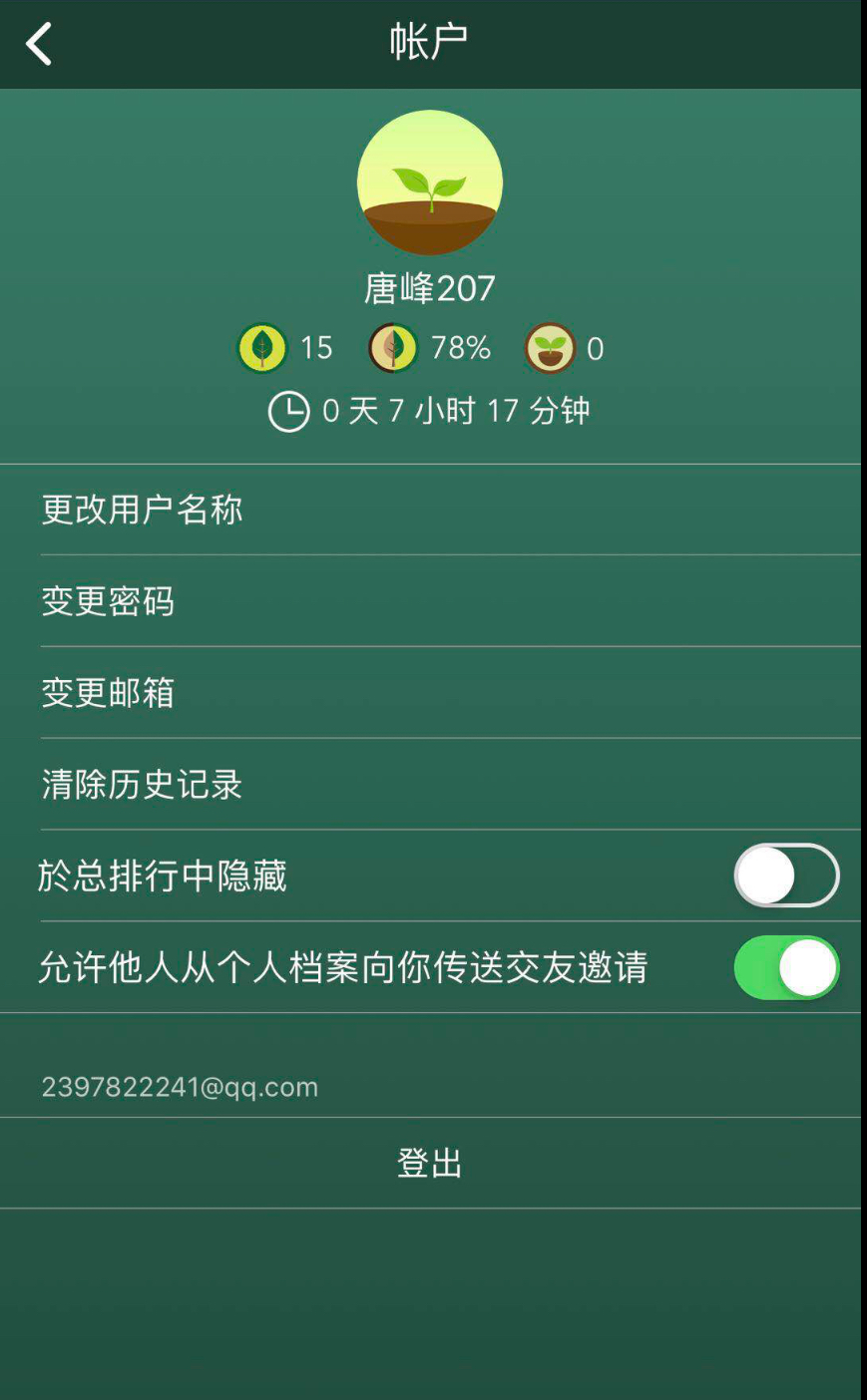Select 变更邮箱 to change email

[430, 693]
